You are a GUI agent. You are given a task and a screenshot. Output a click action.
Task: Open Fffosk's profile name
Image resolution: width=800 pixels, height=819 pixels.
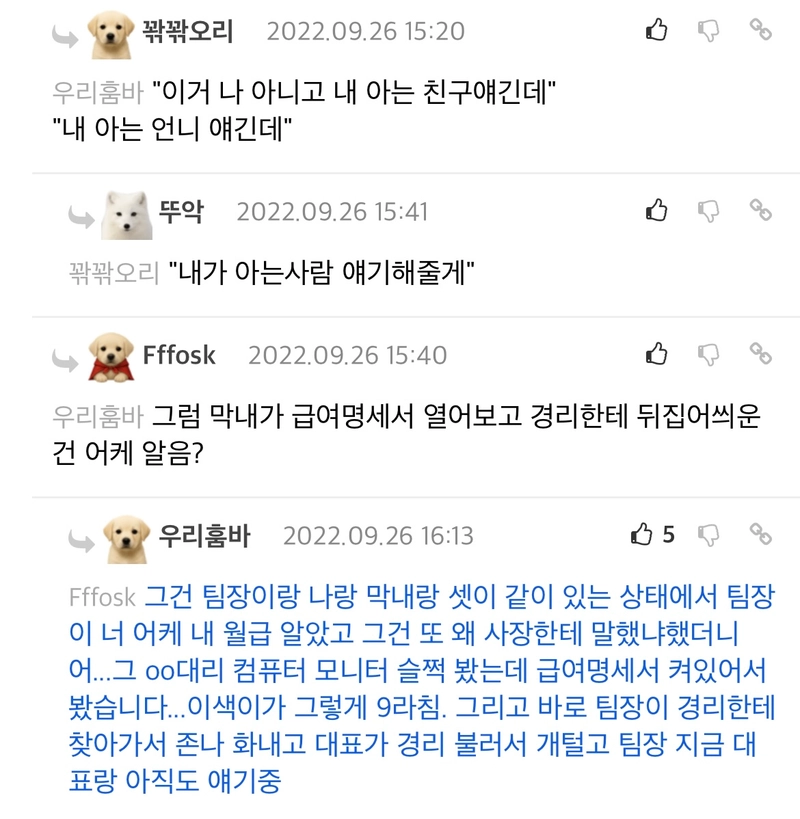tap(179, 355)
